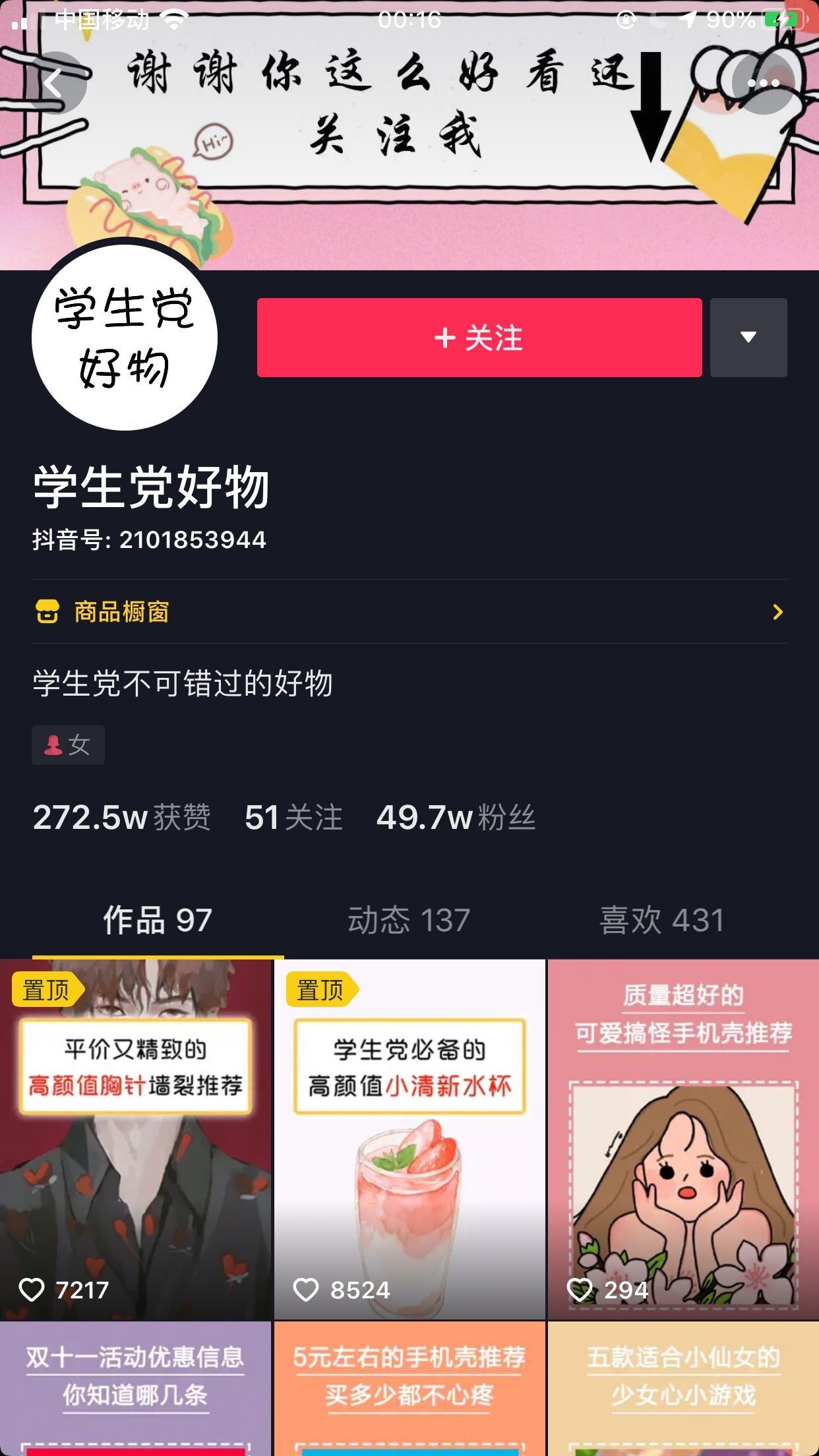This screenshot has height=1456, width=819.
Task: Play the 可爱搞怪手机壳推荐 video
Action: (683, 1141)
